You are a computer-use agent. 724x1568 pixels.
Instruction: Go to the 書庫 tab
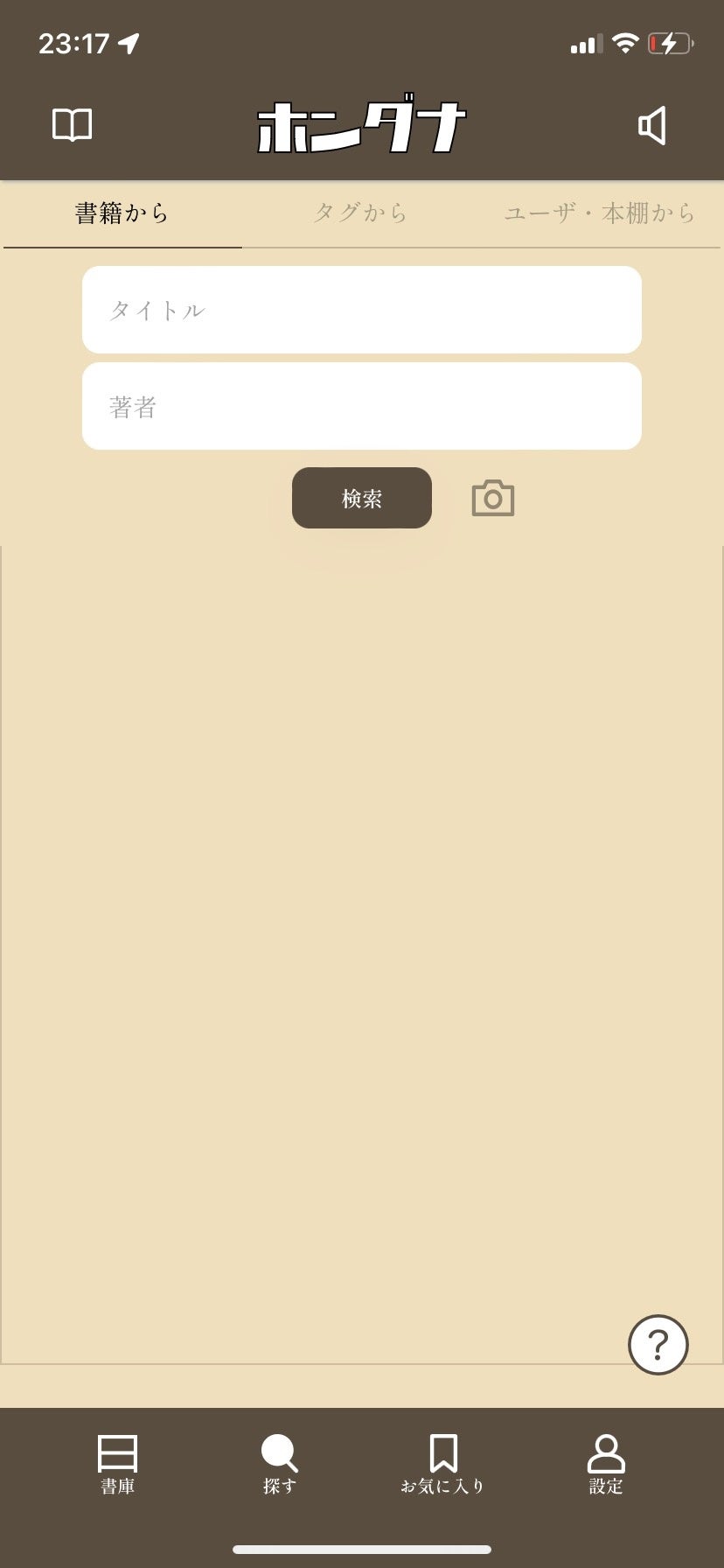[117, 1466]
